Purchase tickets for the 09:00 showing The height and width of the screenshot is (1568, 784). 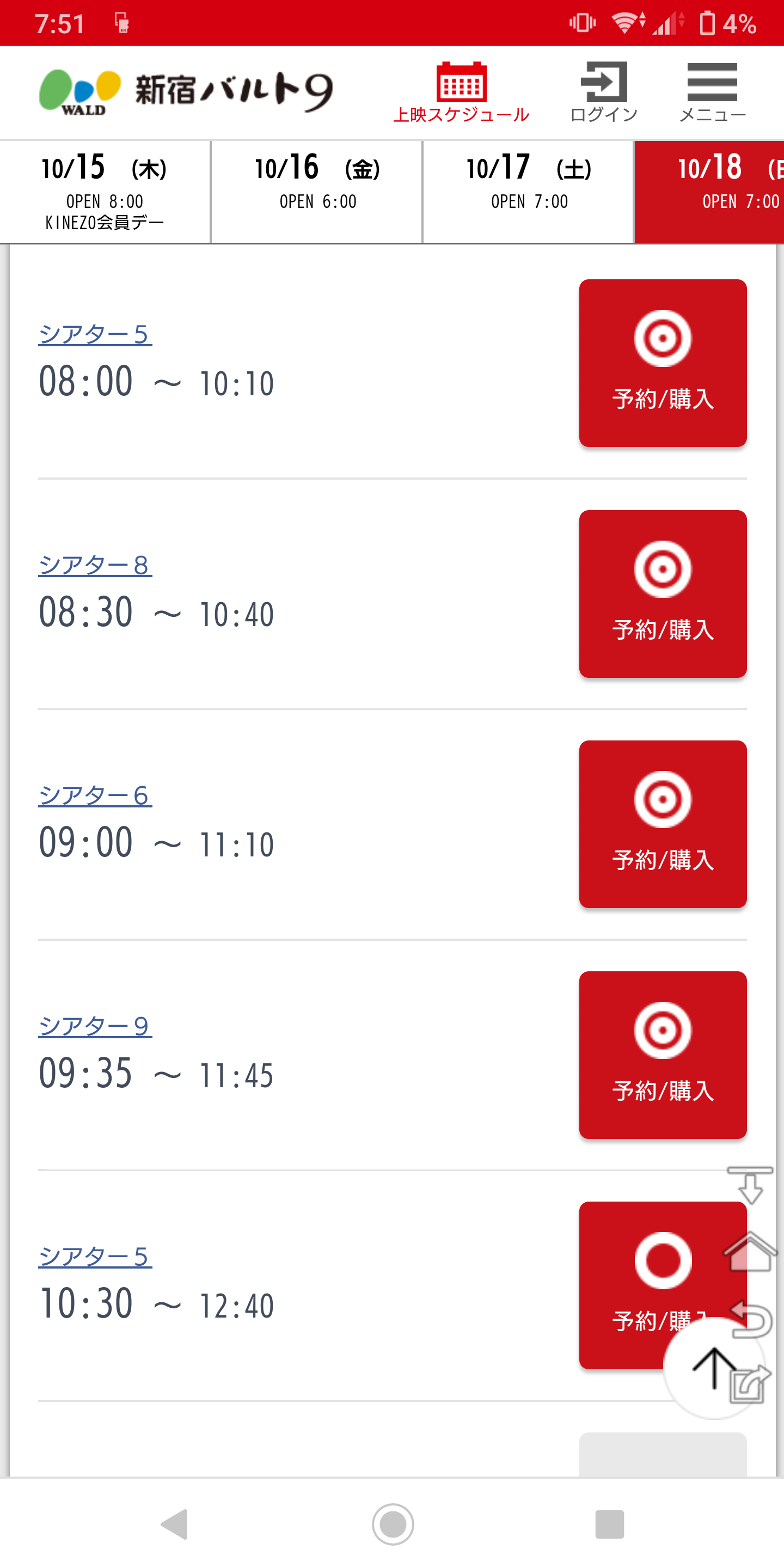pos(662,824)
